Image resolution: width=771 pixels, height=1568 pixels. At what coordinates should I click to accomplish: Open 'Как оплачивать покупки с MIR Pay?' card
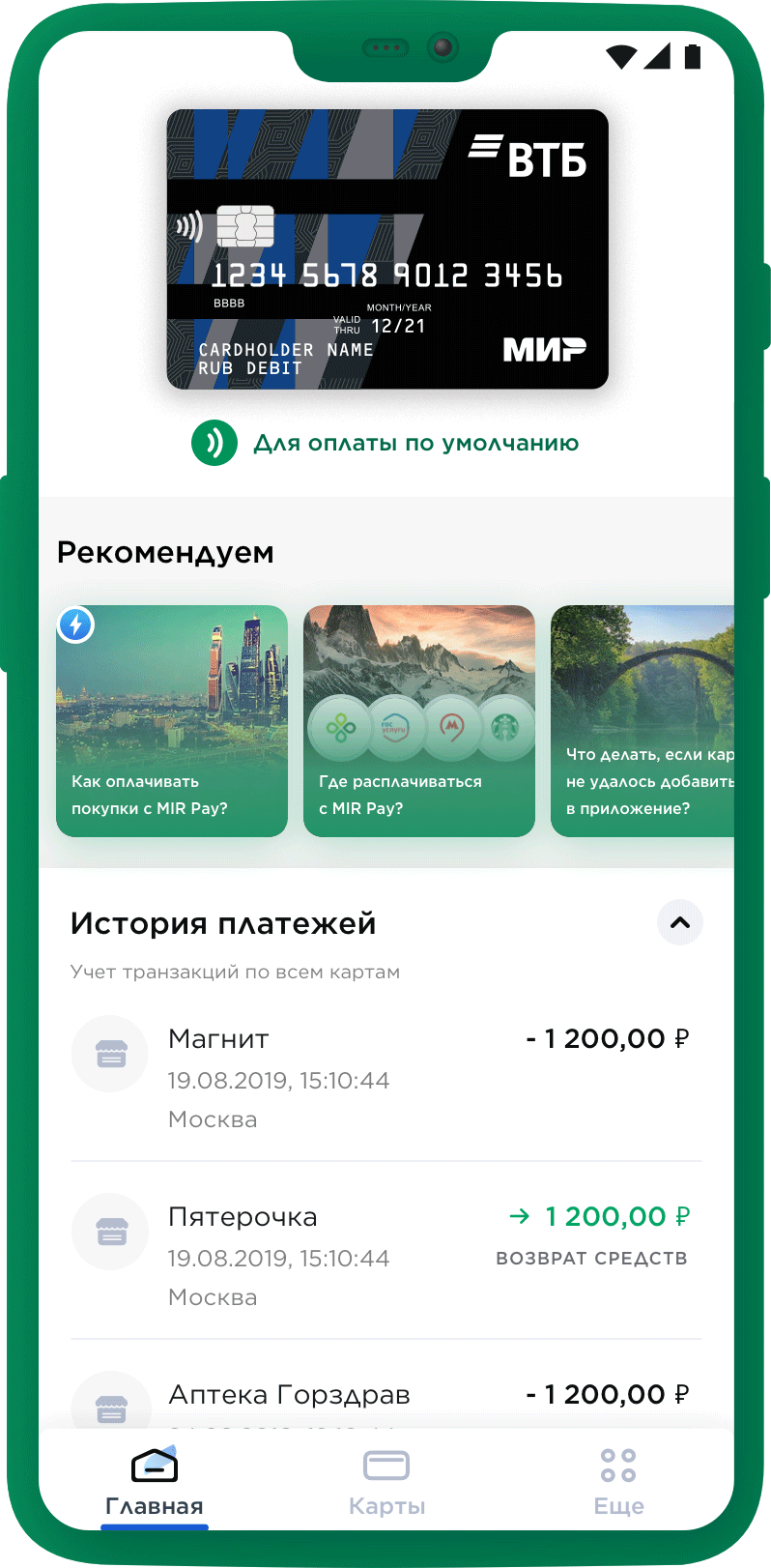tap(172, 721)
